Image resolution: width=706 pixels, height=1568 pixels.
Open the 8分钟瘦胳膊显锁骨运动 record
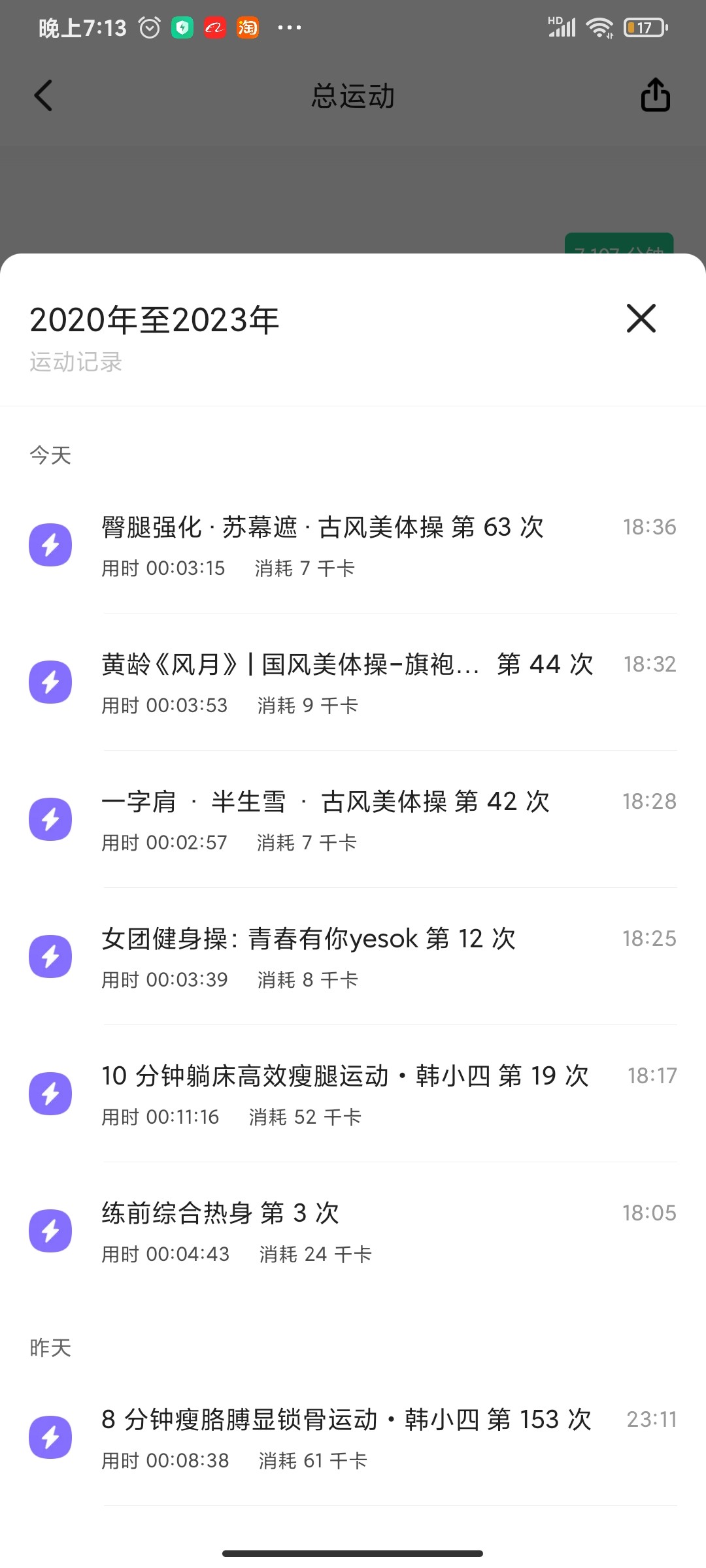click(353, 1438)
